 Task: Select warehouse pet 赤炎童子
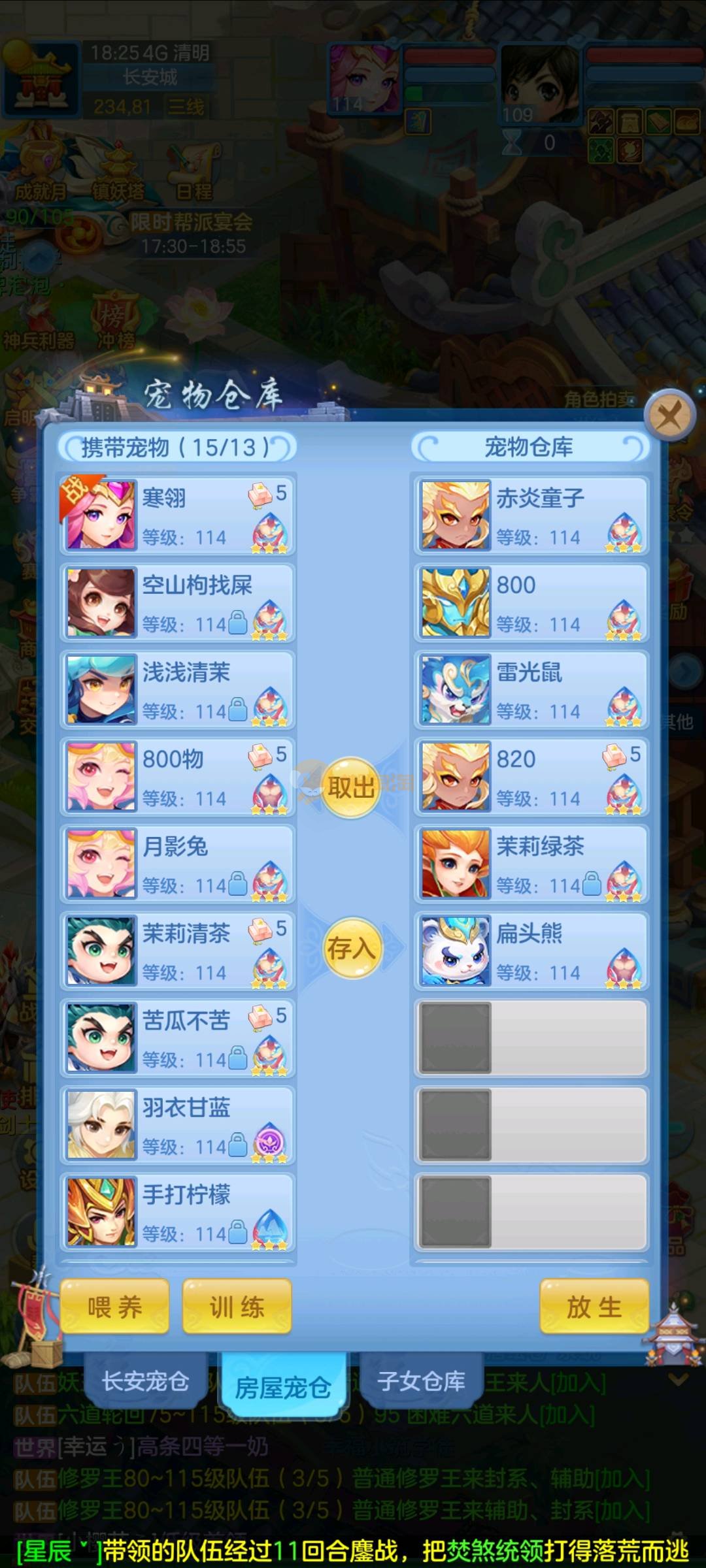pyautogui.click(x=531, y=516)
